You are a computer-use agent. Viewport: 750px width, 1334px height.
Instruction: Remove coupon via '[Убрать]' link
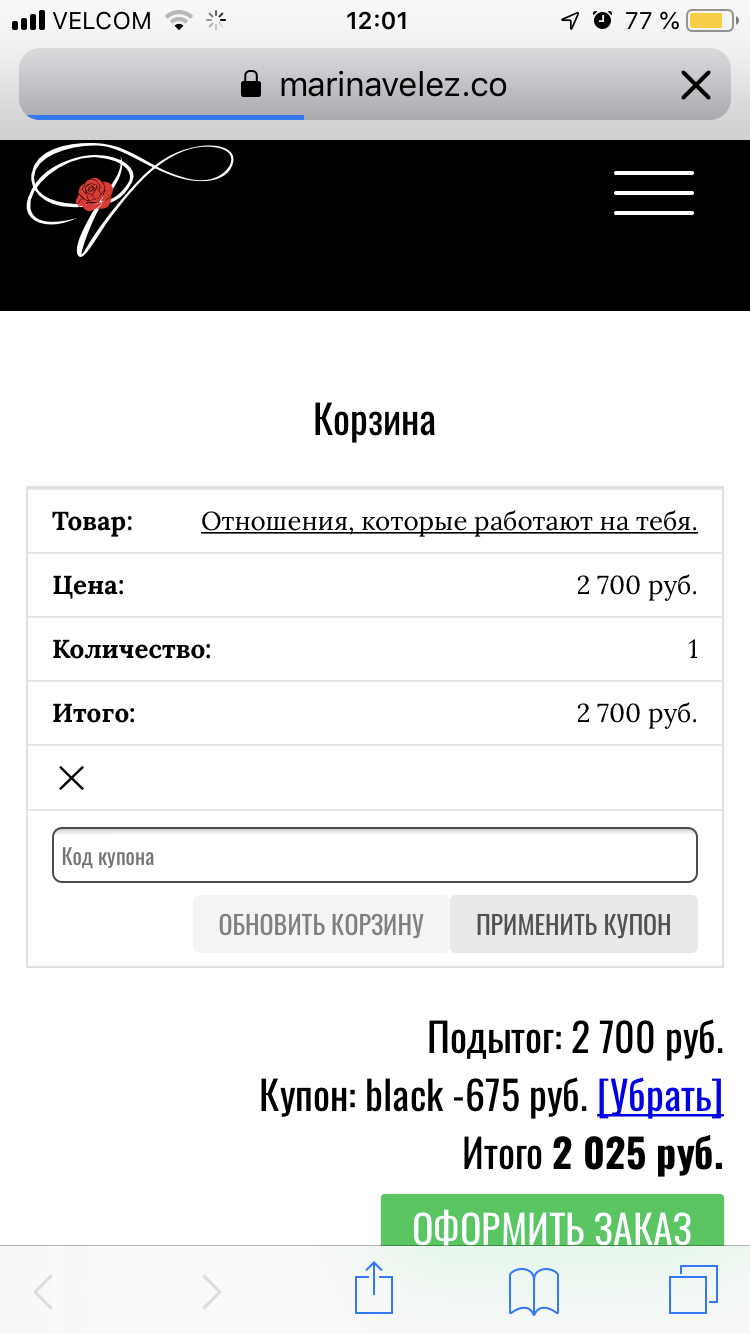coord(660,1097)
